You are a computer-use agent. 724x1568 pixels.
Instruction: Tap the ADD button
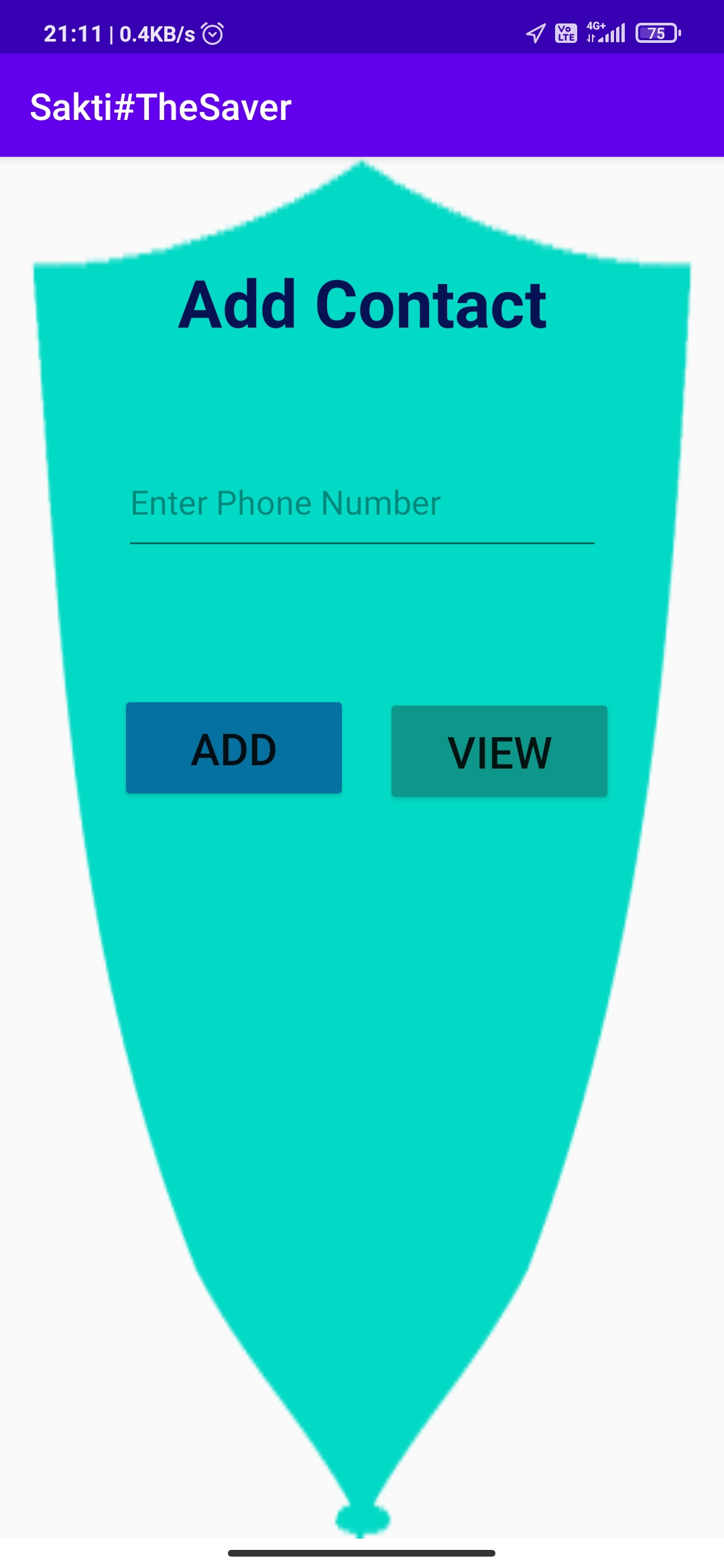(234, 748)
